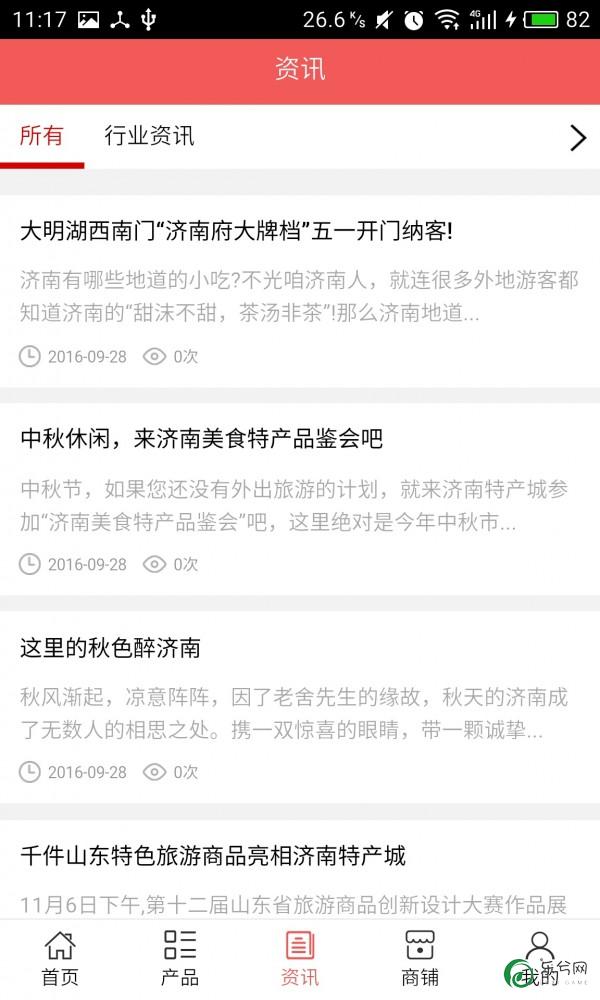Read the 这里的秋色醉济南 article
Image resolution: width=600 pixels, height=1000 pixels.
(110, 648)
